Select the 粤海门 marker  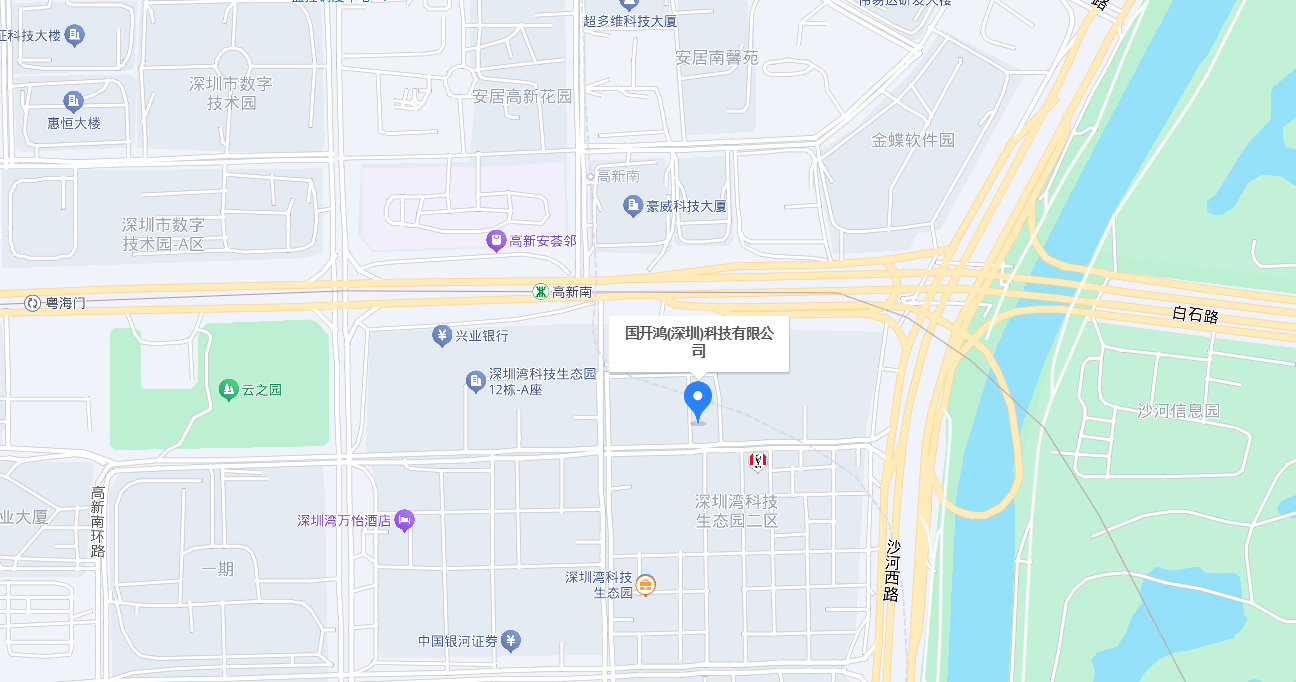click(x=32, y=303)
